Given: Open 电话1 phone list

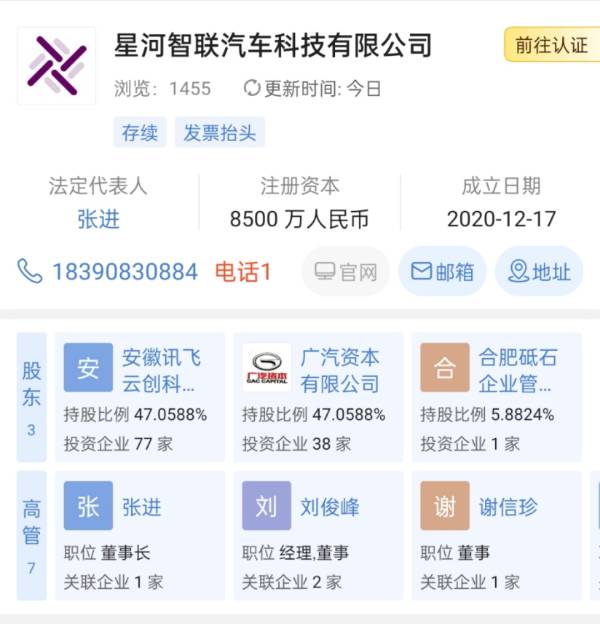Looking at the screenshot, I should click(243, 272).
